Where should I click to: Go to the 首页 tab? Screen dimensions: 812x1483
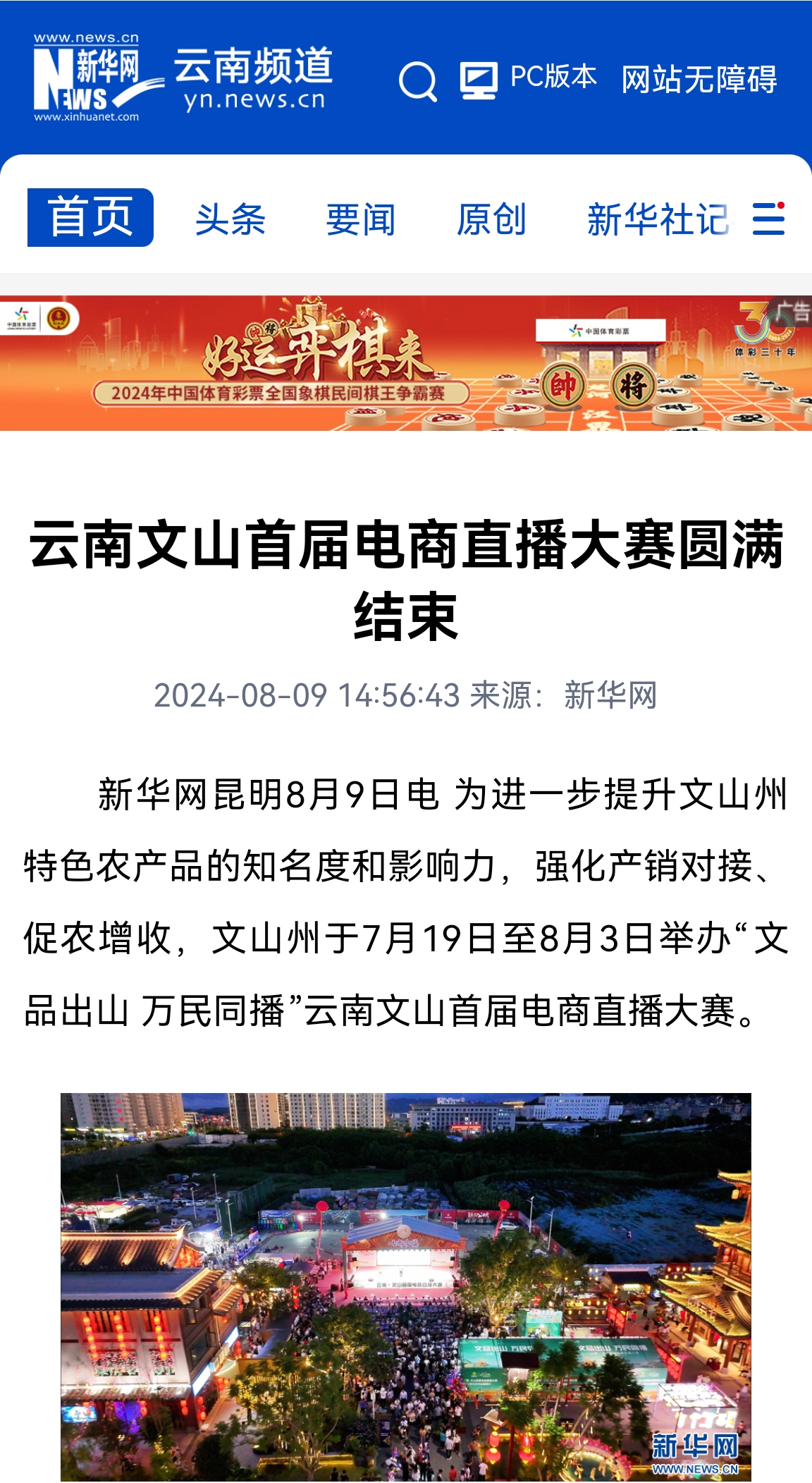90,218
